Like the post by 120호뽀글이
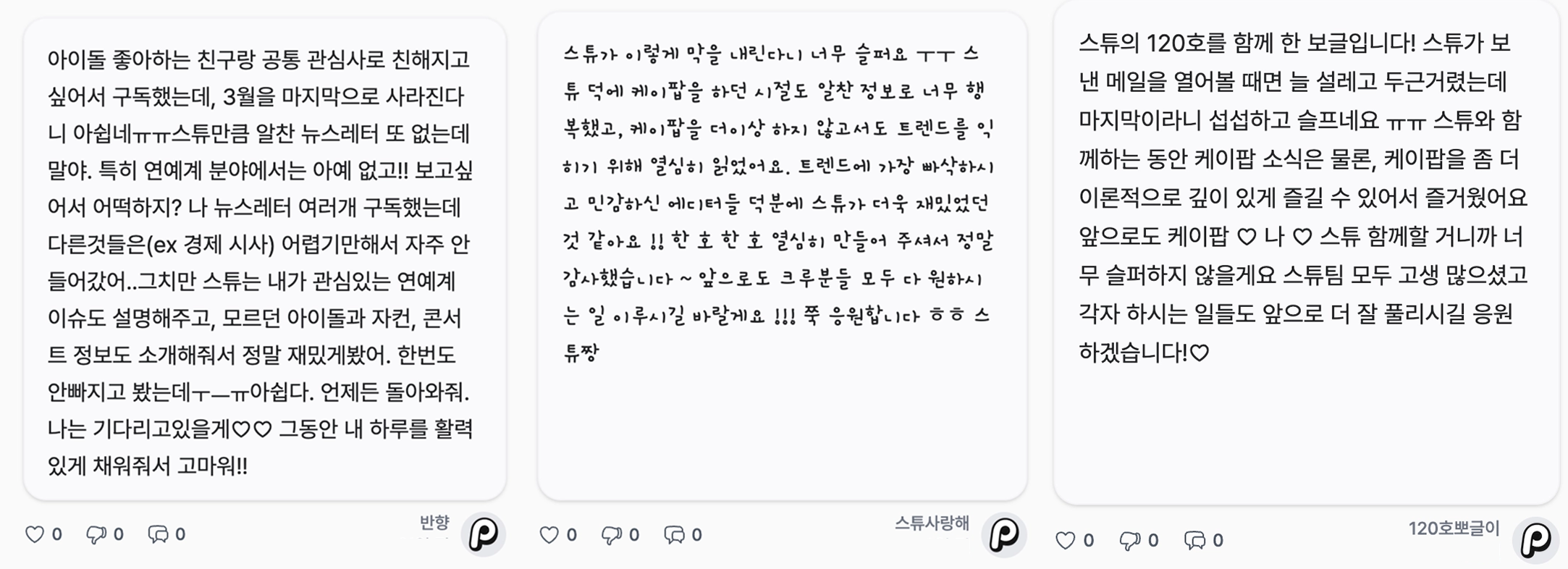The width and height of the screenshot is (1568, 569). pos(1065,540)
